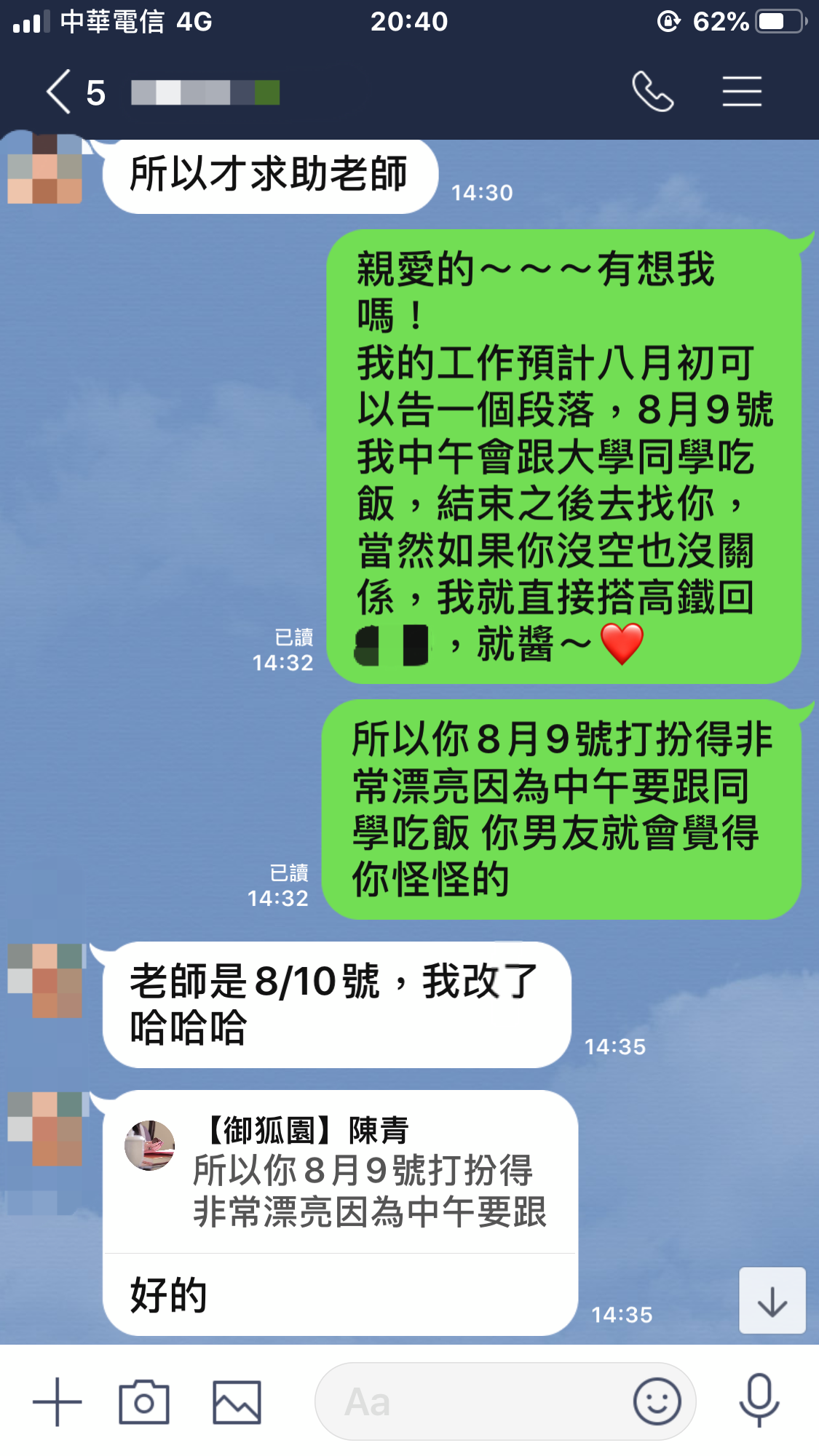Jump to the latest message
This screenshot has width=819, height=1456.
(772, 1300)
